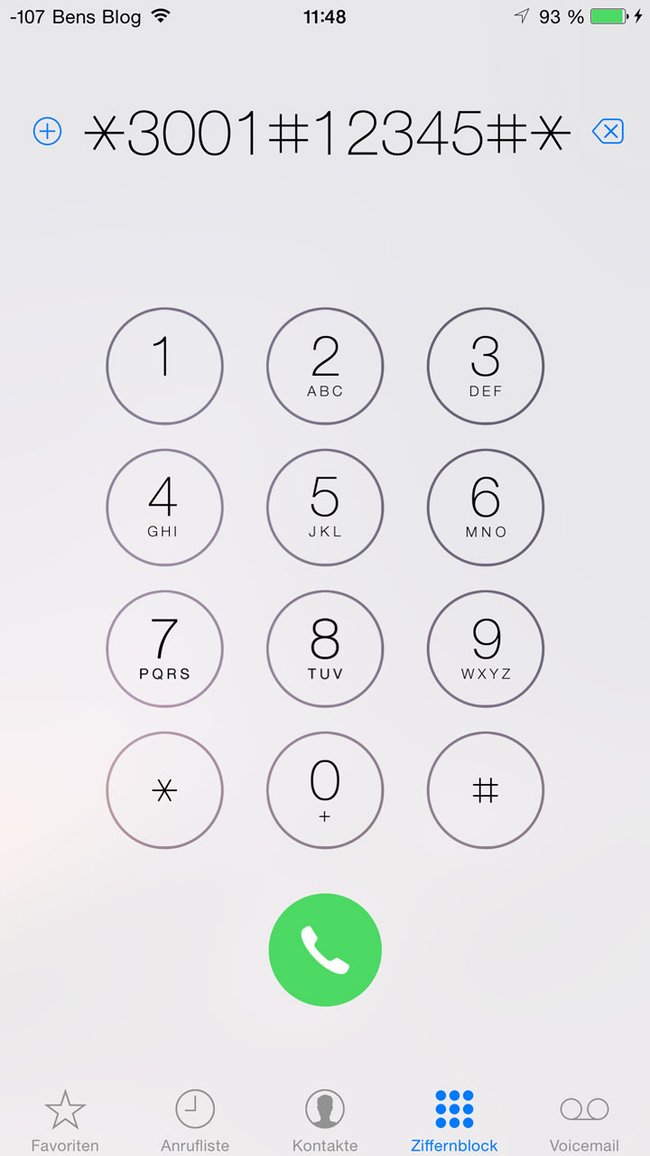Tap the 0 plus key

(325, 790)
